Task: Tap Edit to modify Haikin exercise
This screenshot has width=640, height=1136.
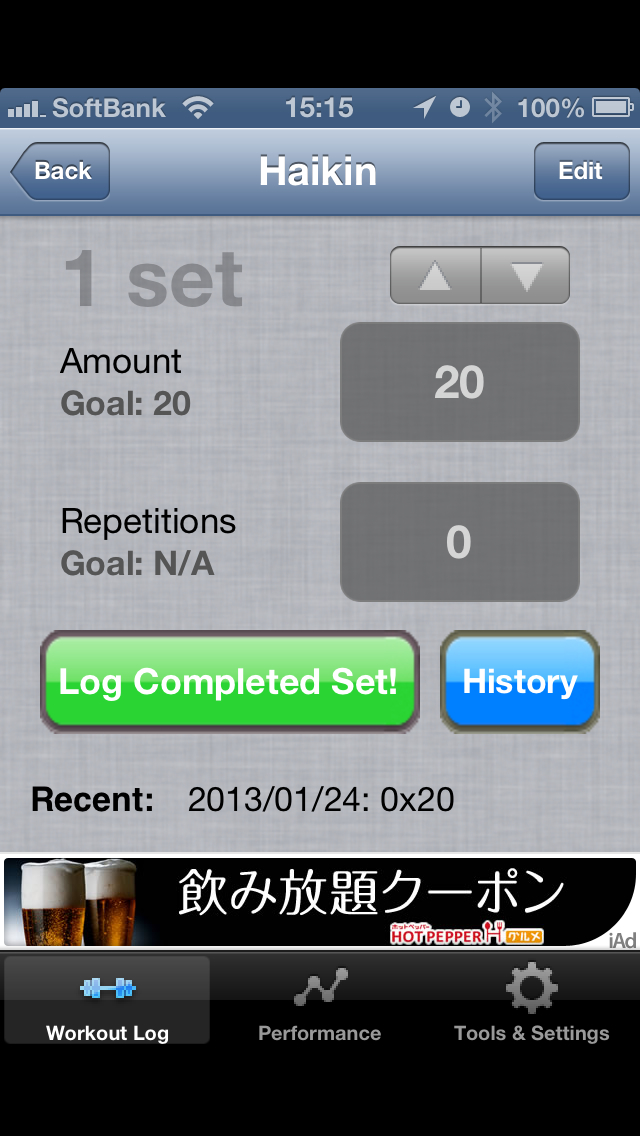Action: (580, 171)
